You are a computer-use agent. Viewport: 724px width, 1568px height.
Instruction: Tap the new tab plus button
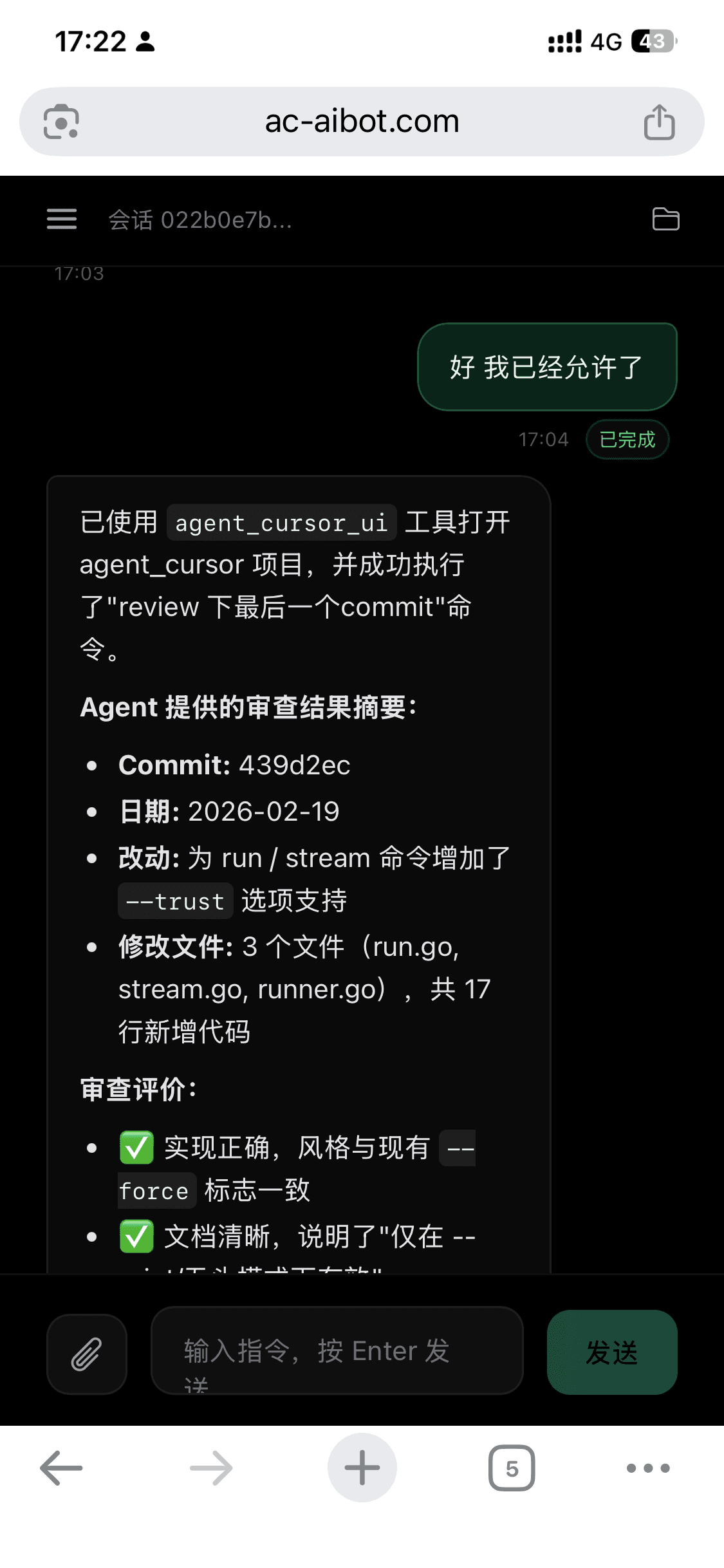[362, 1468]
